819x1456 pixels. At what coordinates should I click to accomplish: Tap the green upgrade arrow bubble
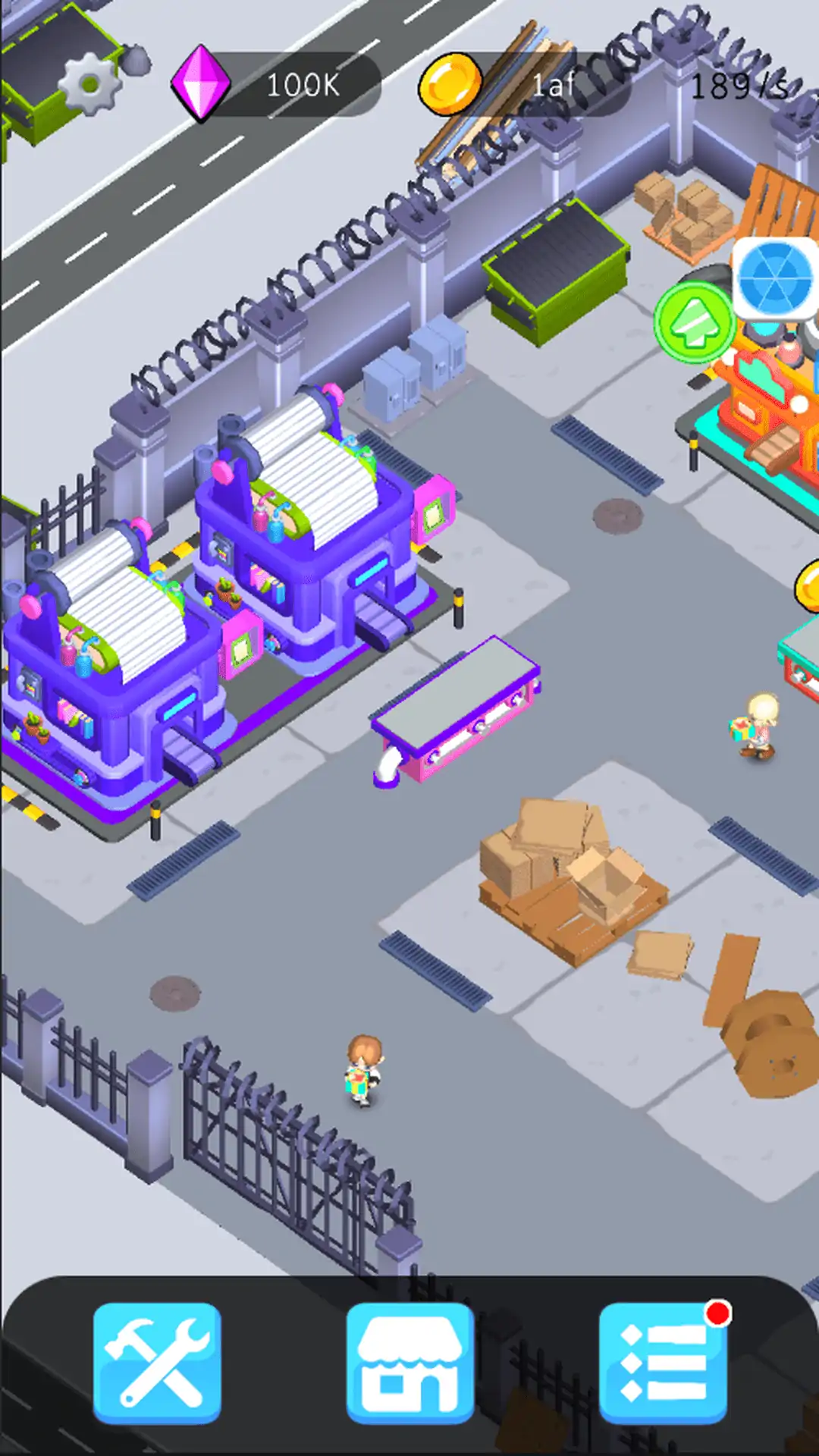click(694, 322)
